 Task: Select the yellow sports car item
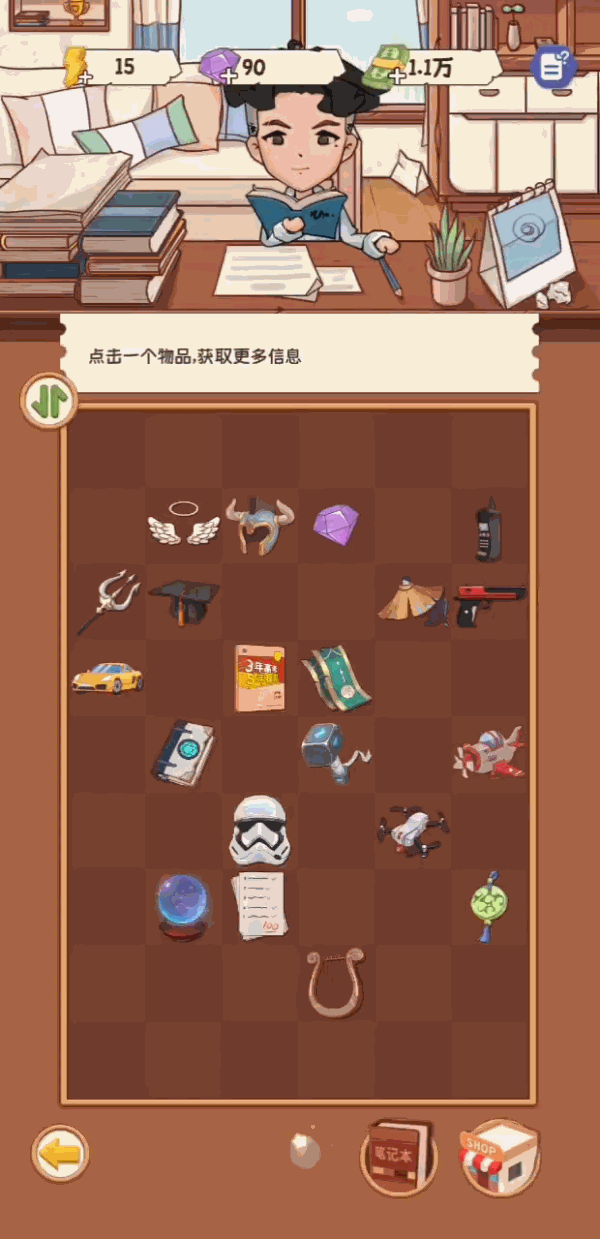[x=107, y=678]
